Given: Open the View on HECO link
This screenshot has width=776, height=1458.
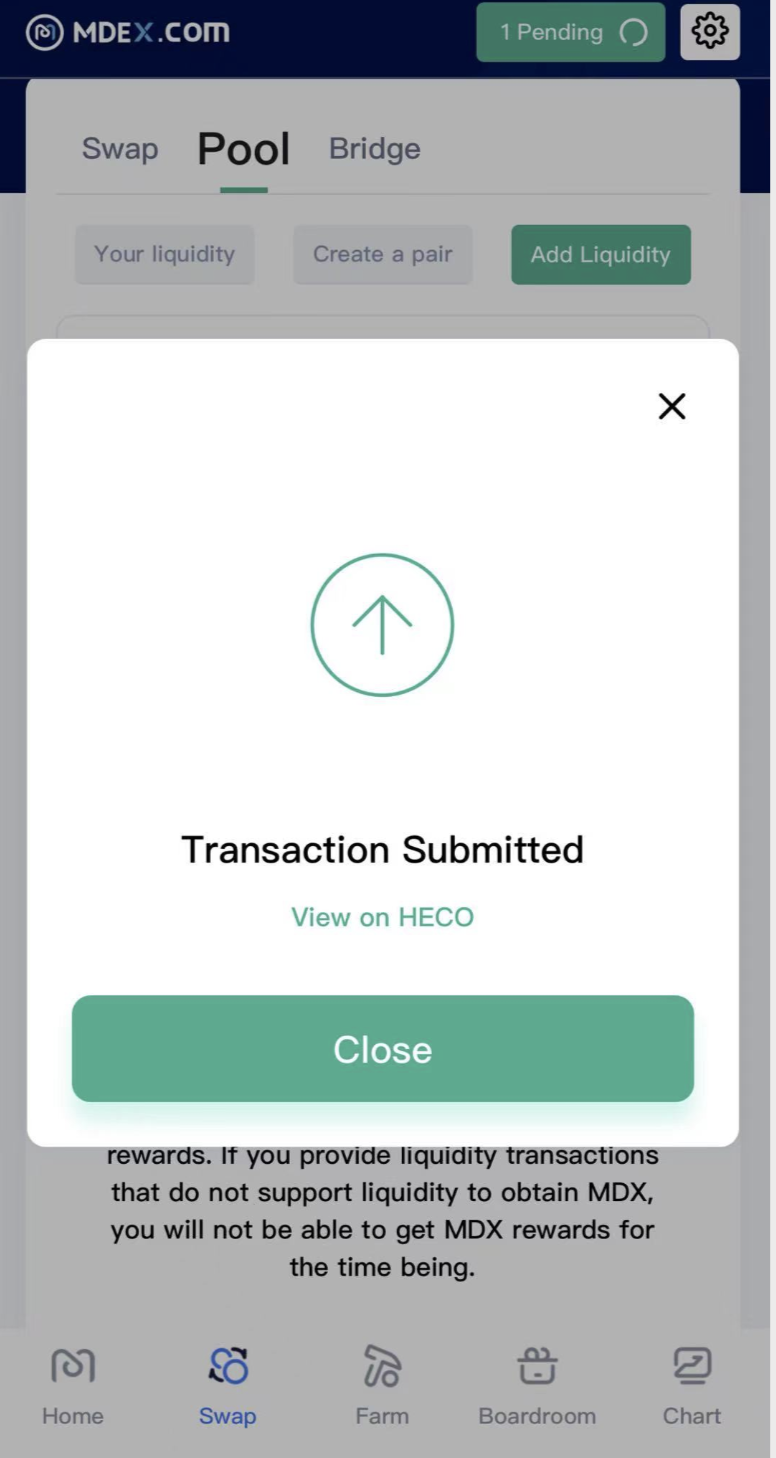Looking at the screenshot, I should coord(382,917).
